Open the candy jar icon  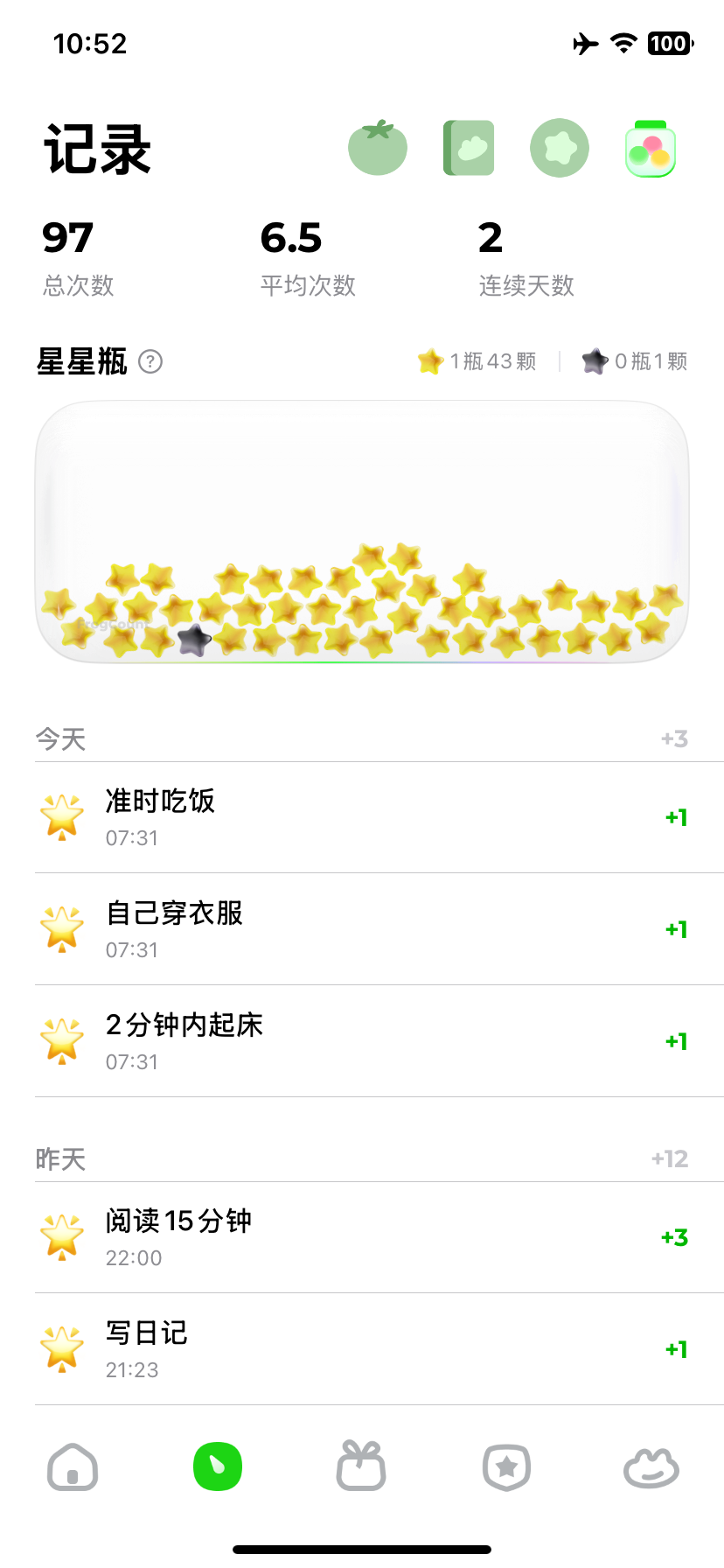(651, 149)
